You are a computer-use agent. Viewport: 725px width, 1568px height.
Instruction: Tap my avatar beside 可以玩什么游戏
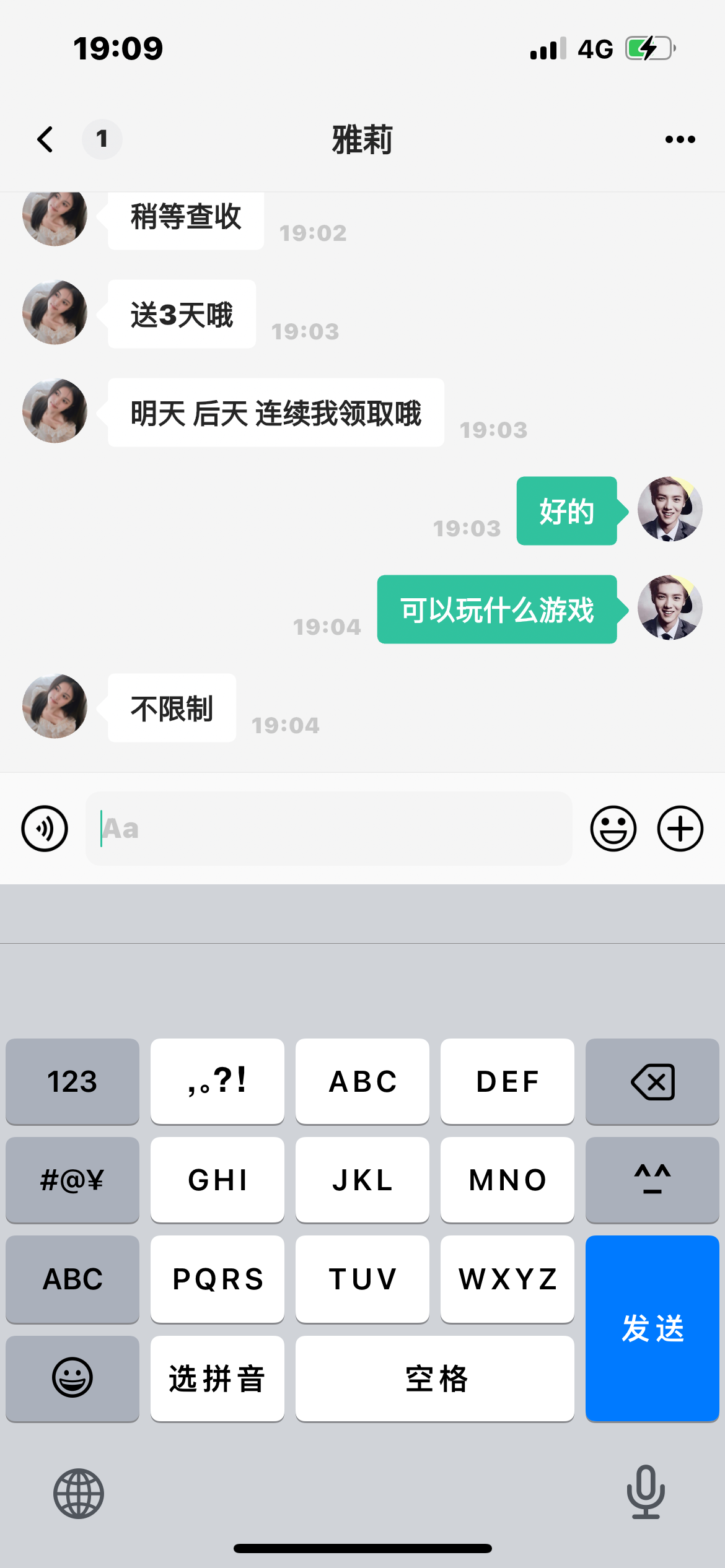click(x=669, y=608)
